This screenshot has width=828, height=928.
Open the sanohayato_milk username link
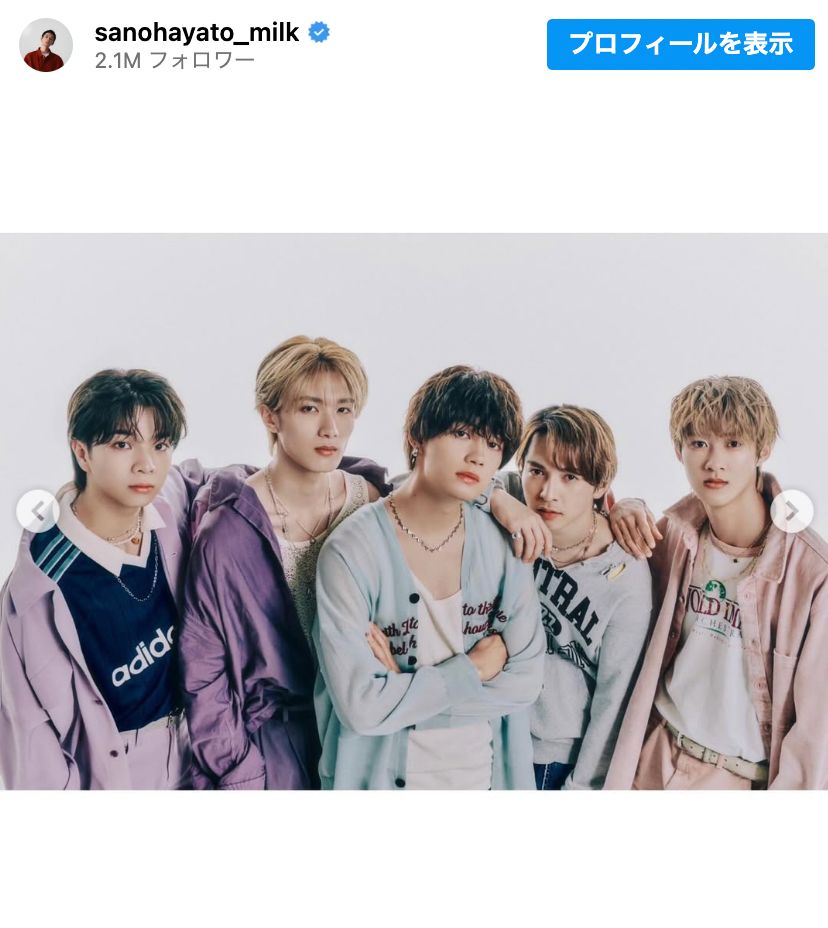(x=196, y=32)
